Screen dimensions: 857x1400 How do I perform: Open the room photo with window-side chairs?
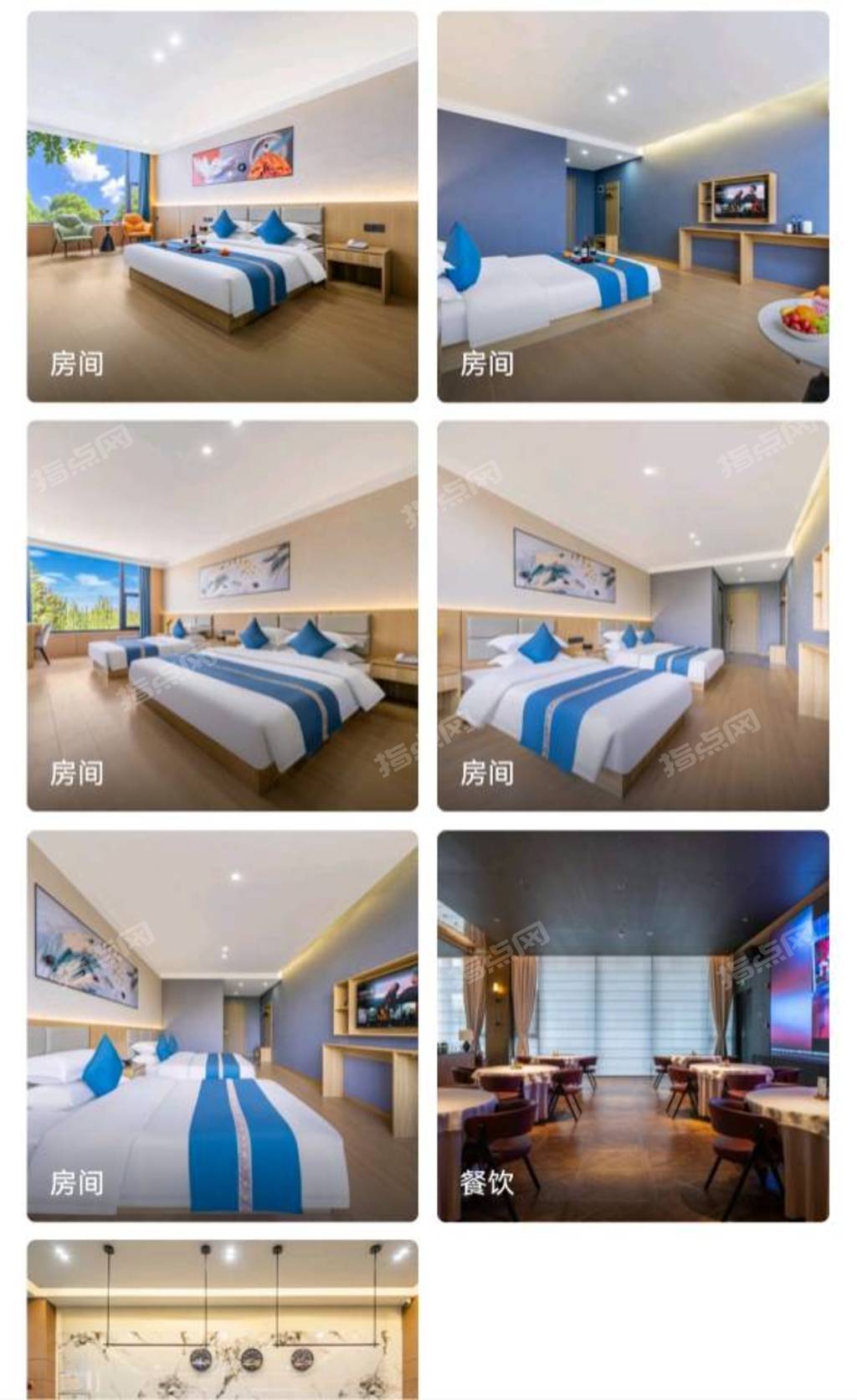(x=222, y=206)
